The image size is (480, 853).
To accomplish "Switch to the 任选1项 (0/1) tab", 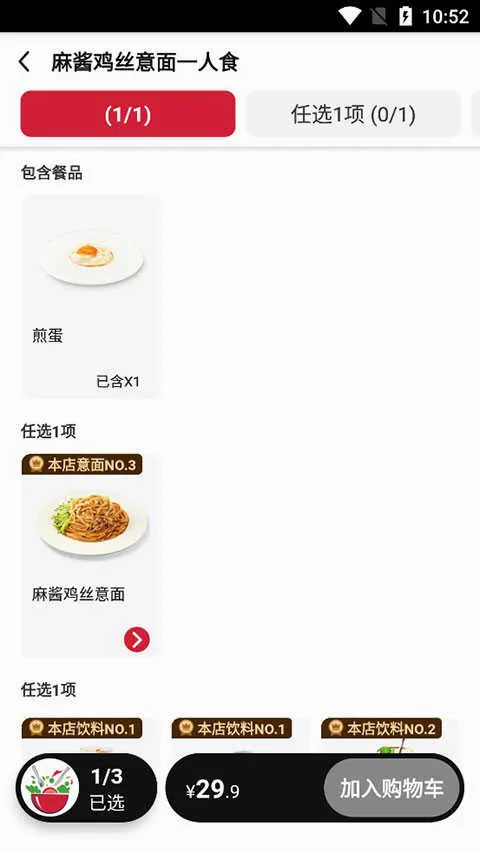I will click(353, 114).
